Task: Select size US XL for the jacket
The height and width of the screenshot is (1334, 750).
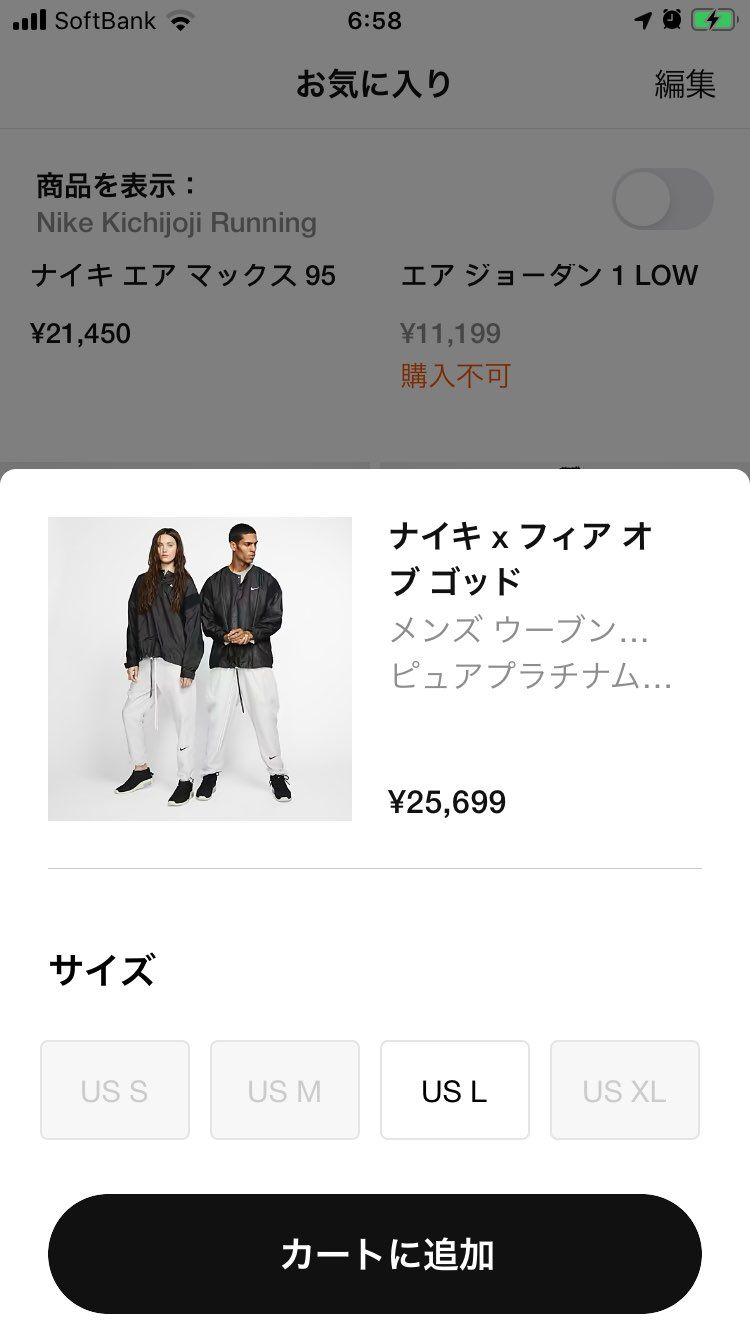Action: (624, 1089)
